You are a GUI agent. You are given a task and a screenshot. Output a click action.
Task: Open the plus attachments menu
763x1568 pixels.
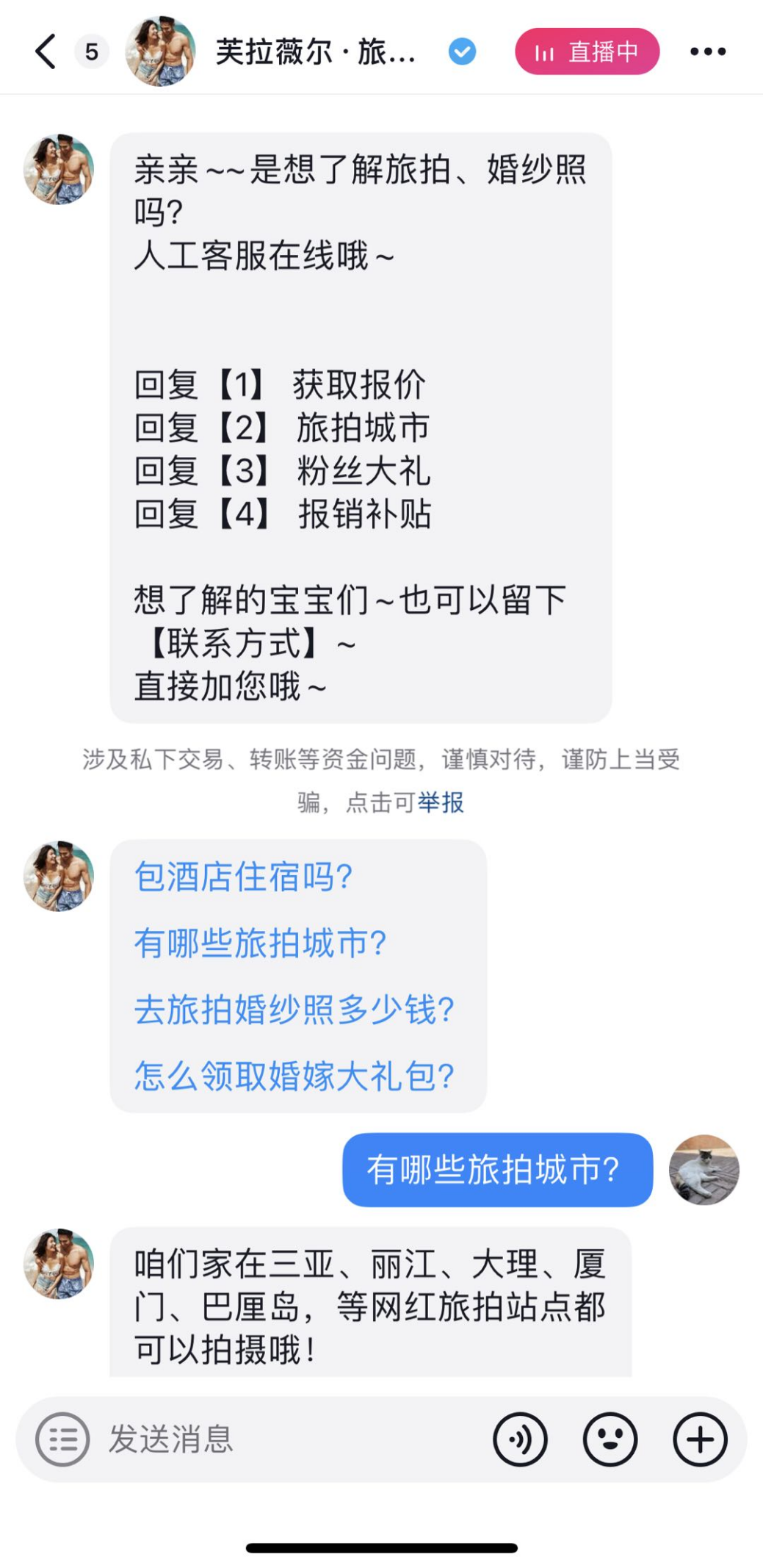coord(701,1439)
